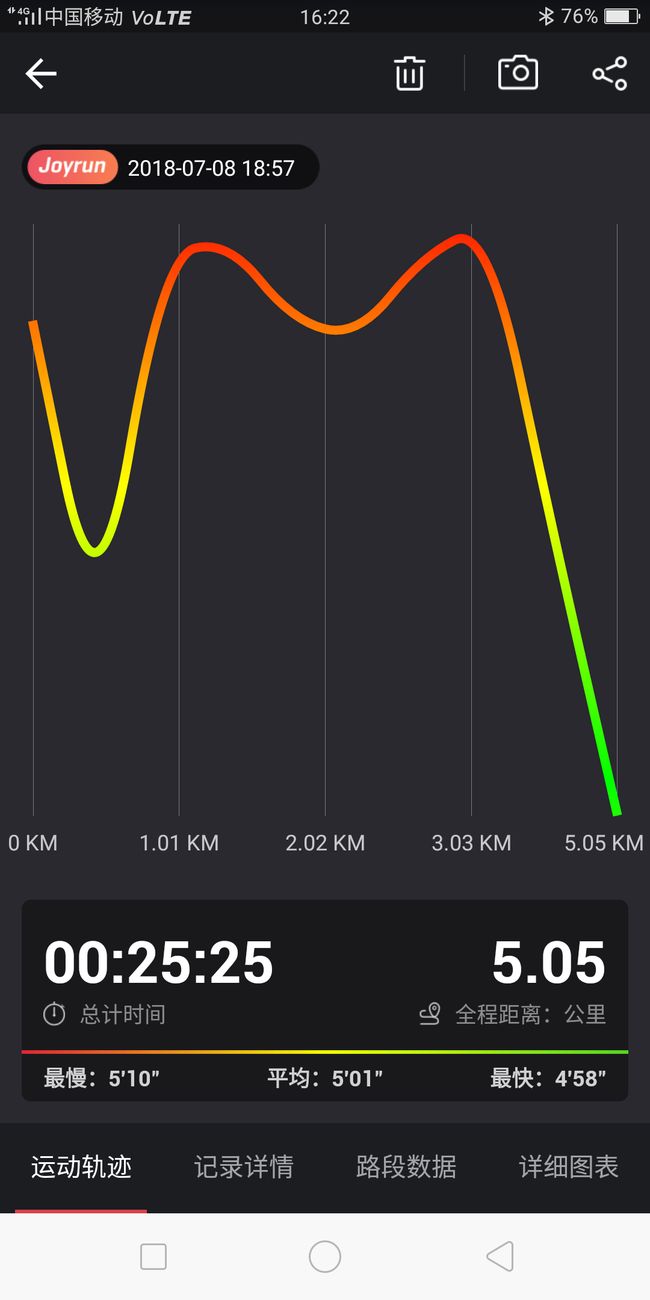This screenshot has width=650, height=1300.
Task: Select the 详细图表 tab
Action: click(x=568, y=1166)
